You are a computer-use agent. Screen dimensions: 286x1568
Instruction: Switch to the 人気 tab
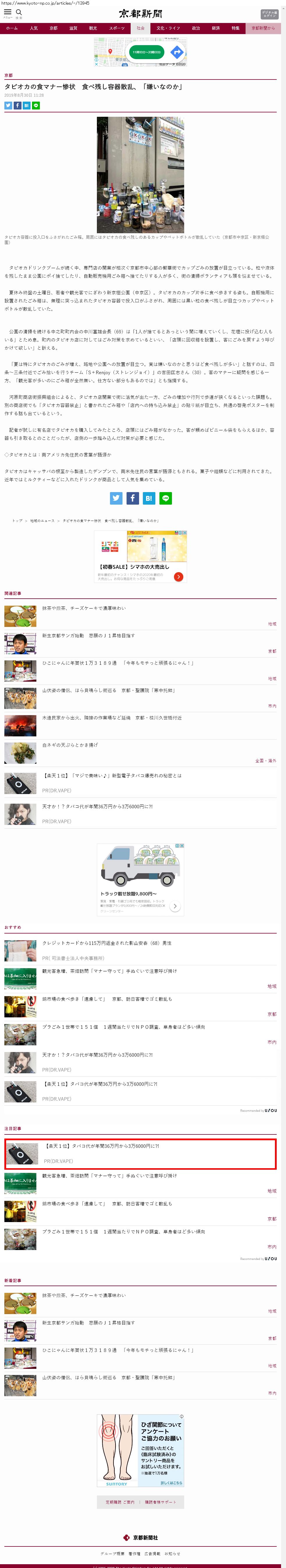click(x=34, y=28)
